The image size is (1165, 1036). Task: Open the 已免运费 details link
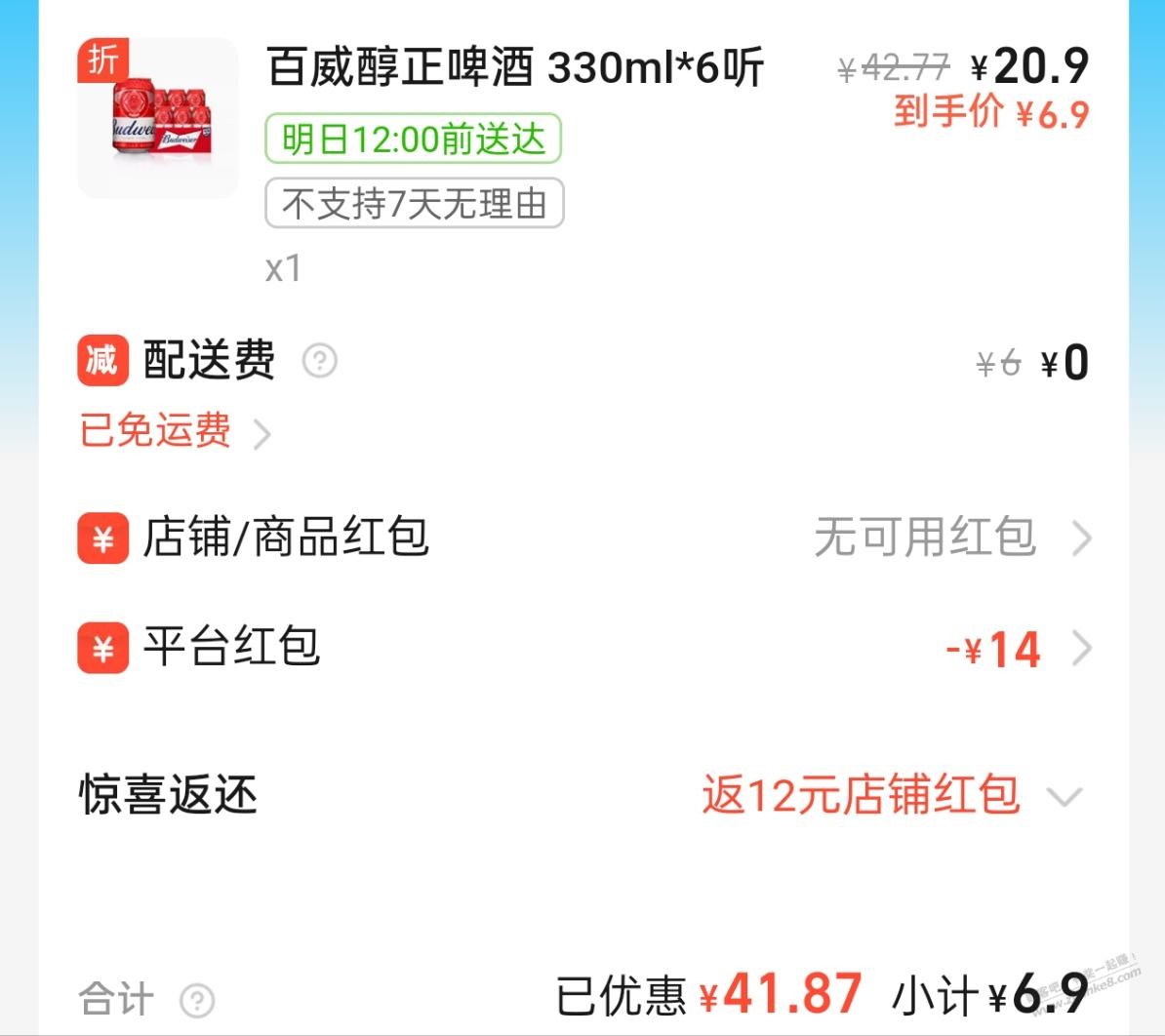(174, 431)
